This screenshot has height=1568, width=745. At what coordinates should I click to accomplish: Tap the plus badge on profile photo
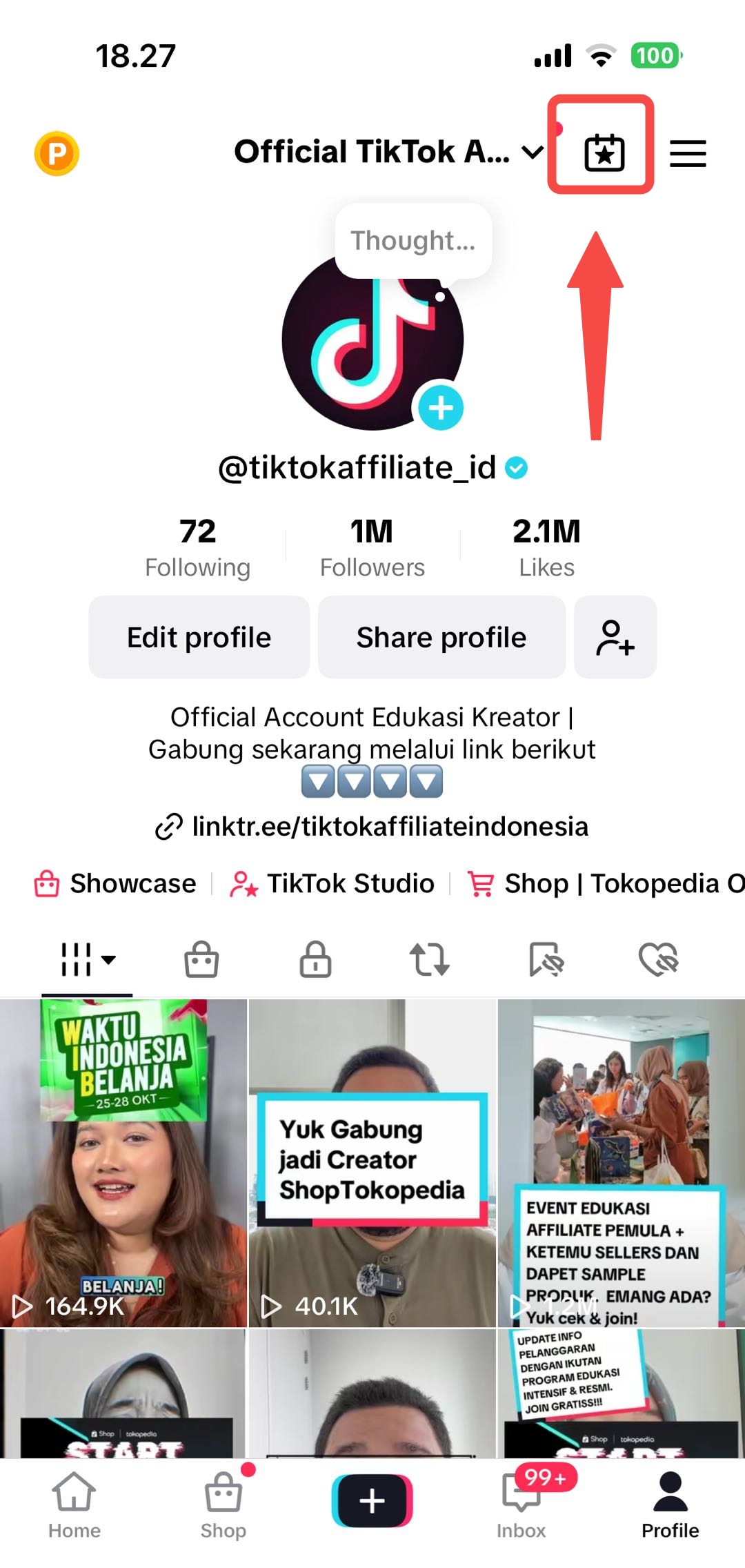pos(441,408)
